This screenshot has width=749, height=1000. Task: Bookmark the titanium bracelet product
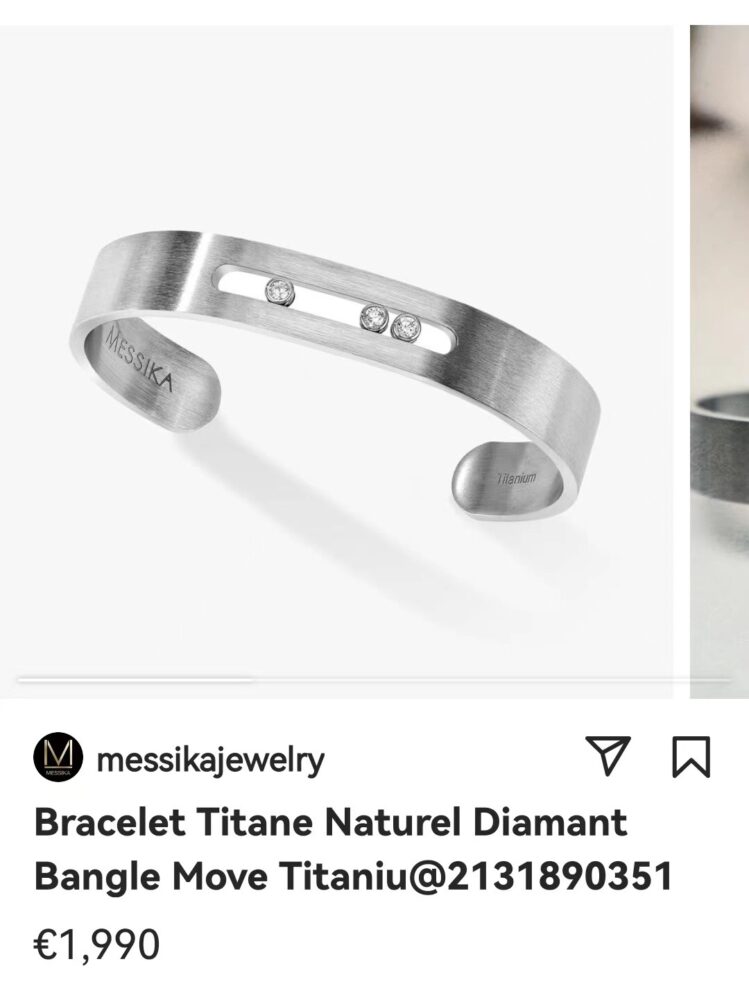[691, 757]
